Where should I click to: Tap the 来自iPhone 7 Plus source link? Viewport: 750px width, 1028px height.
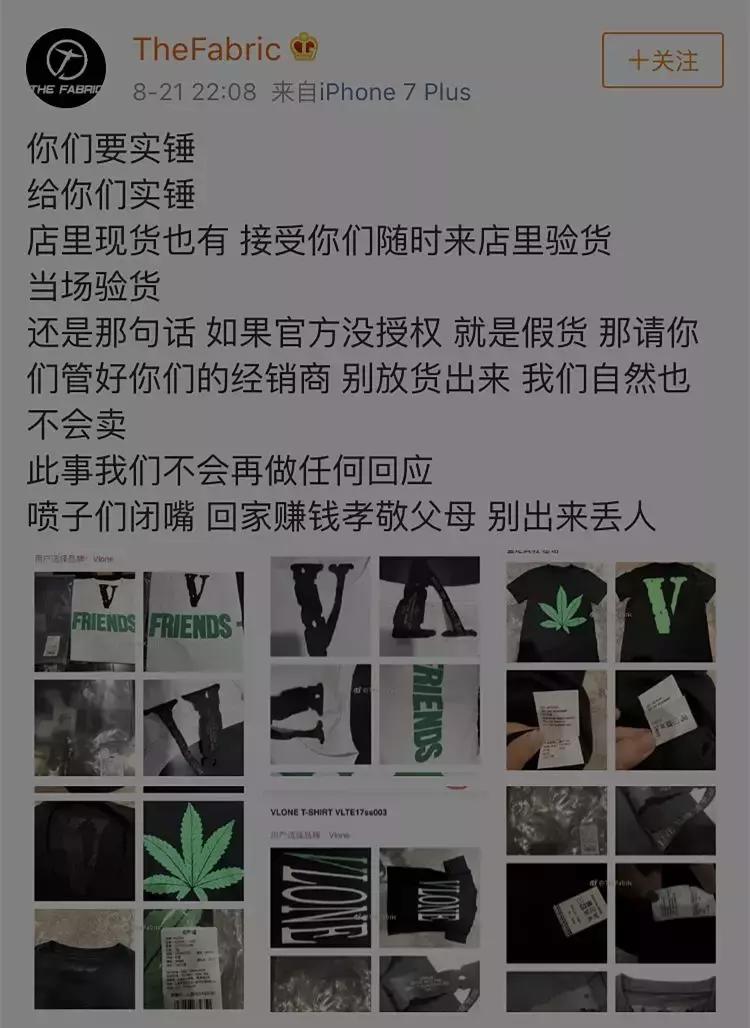pyautogui.click(x=371, y=92)
